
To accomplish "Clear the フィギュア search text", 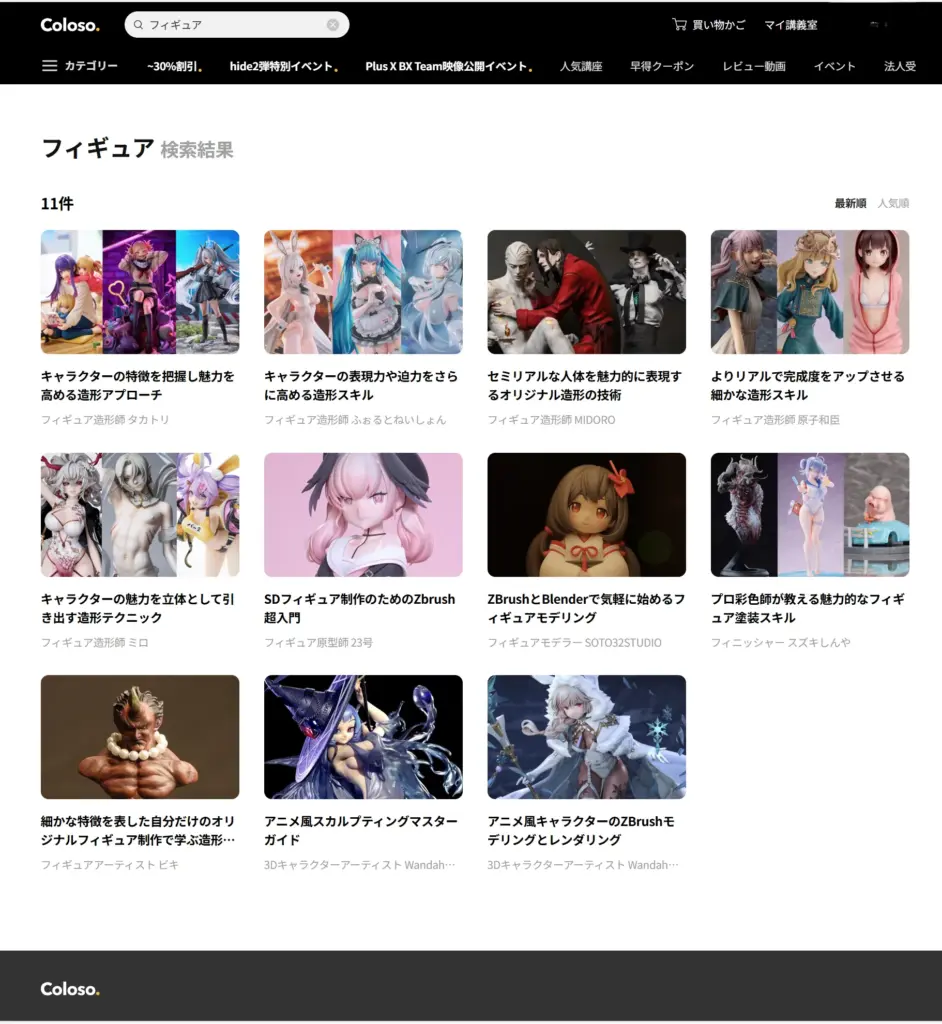I will click(x=333, y=25).
